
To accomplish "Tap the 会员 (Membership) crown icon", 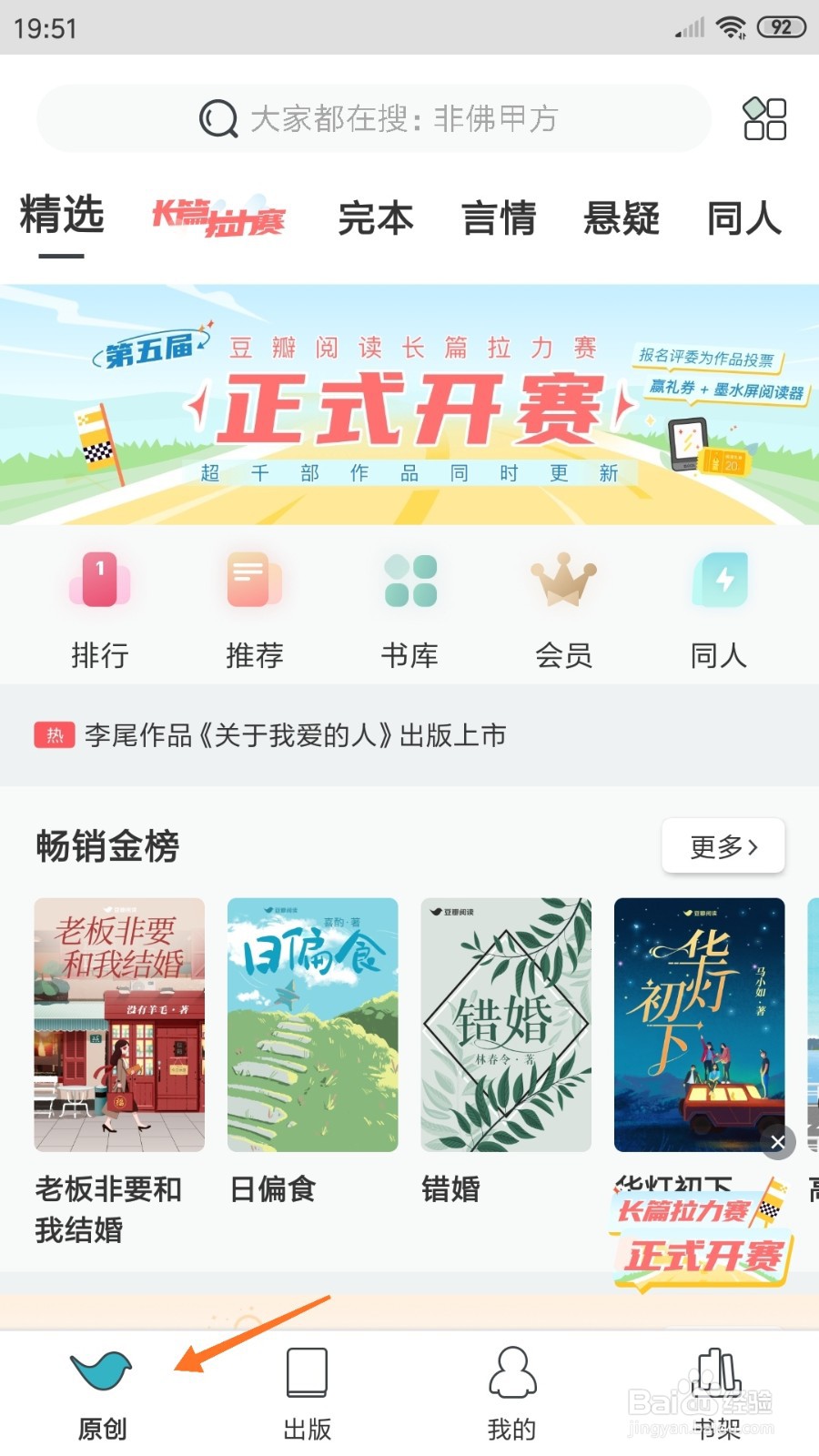I will [564, 582].
